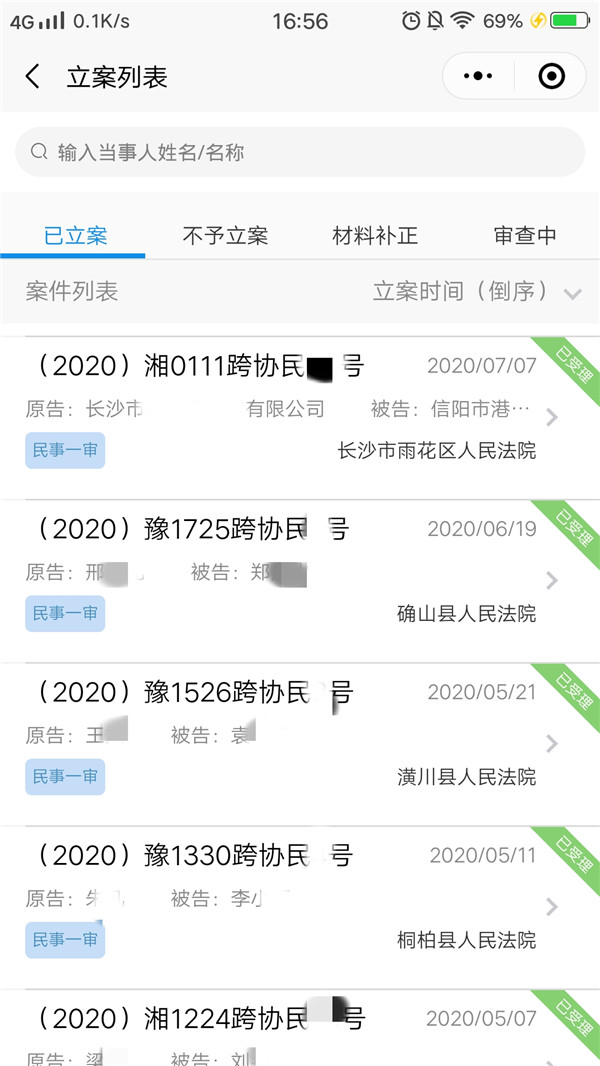Image resolution: width=600 pixels, height=1066 pixels.
Task: Open the 湘1224 case dated 2020/05/07
Action: (x=300, y=1028)
